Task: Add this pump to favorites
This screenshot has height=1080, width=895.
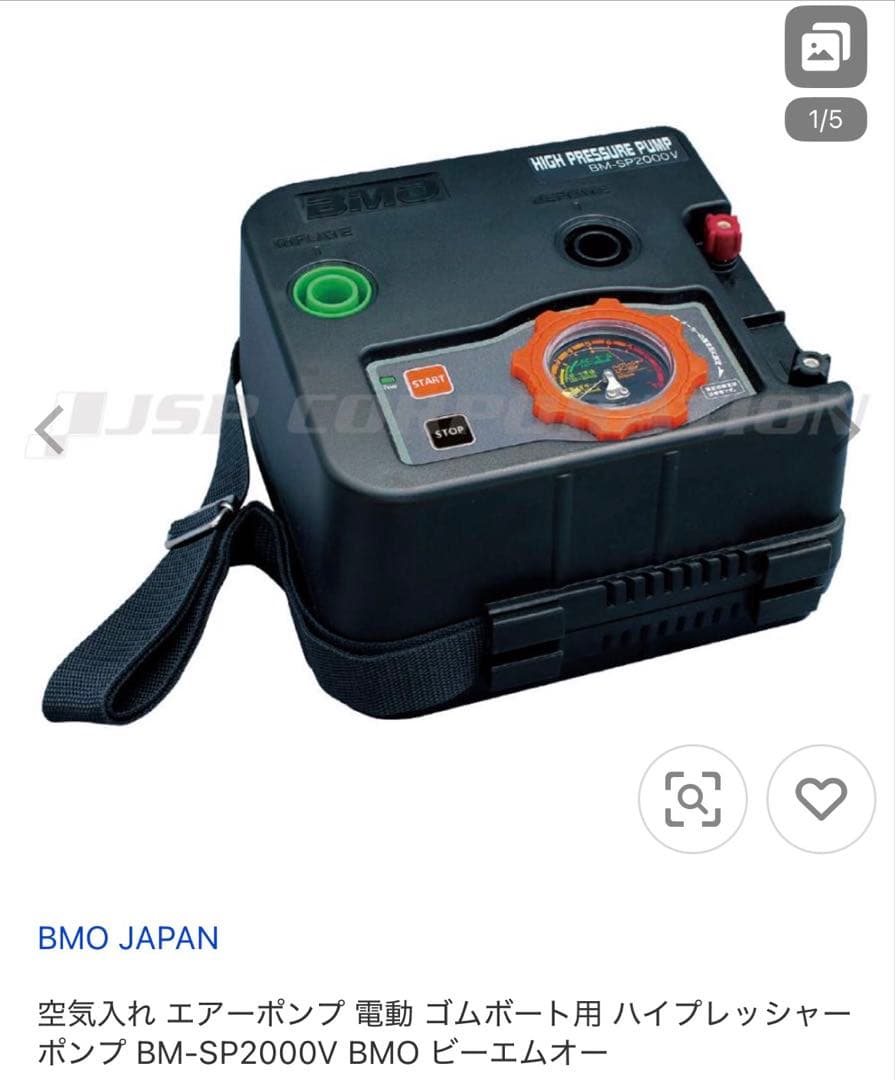Action: pyautogui.click(x=820, y=798)
